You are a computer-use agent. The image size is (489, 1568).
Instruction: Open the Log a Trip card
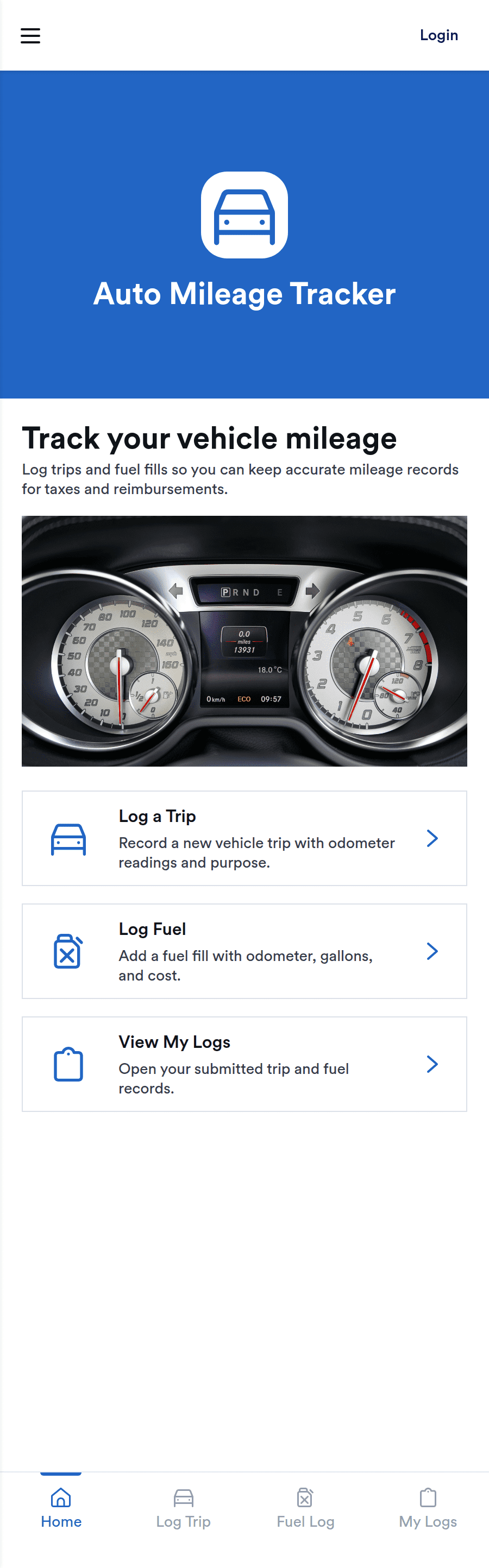244,838
